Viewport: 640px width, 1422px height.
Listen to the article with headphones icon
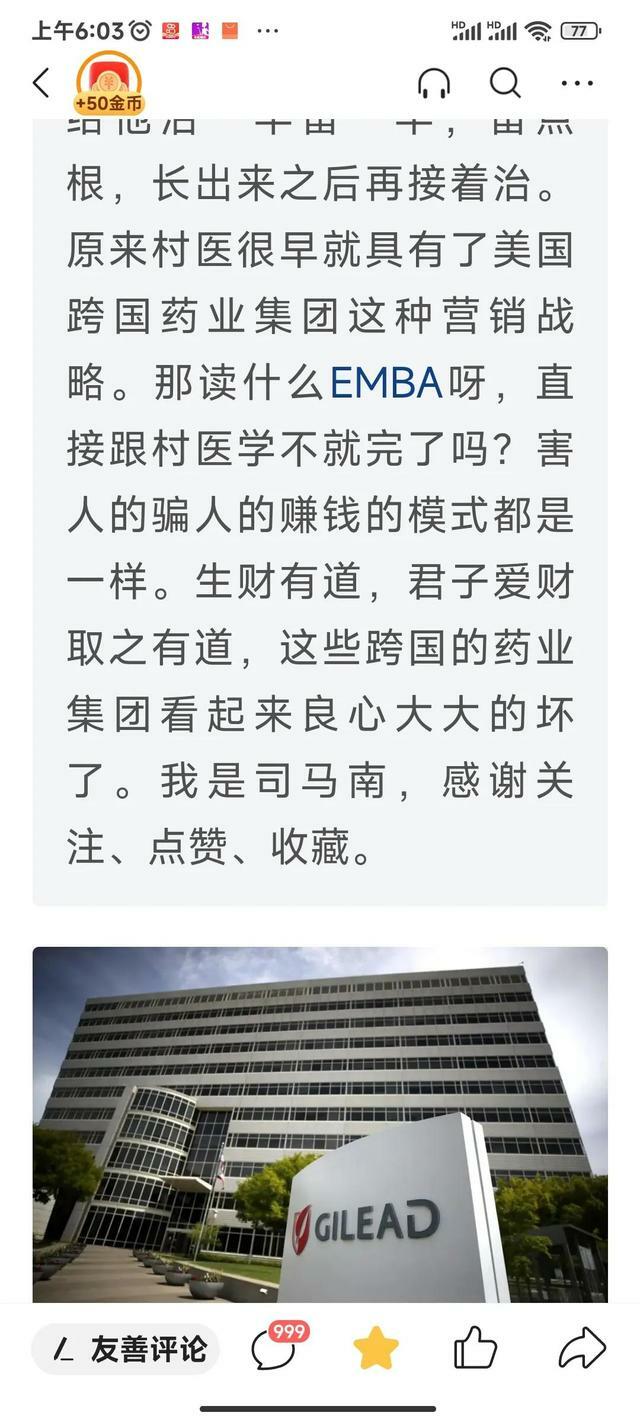coord(434,84)
